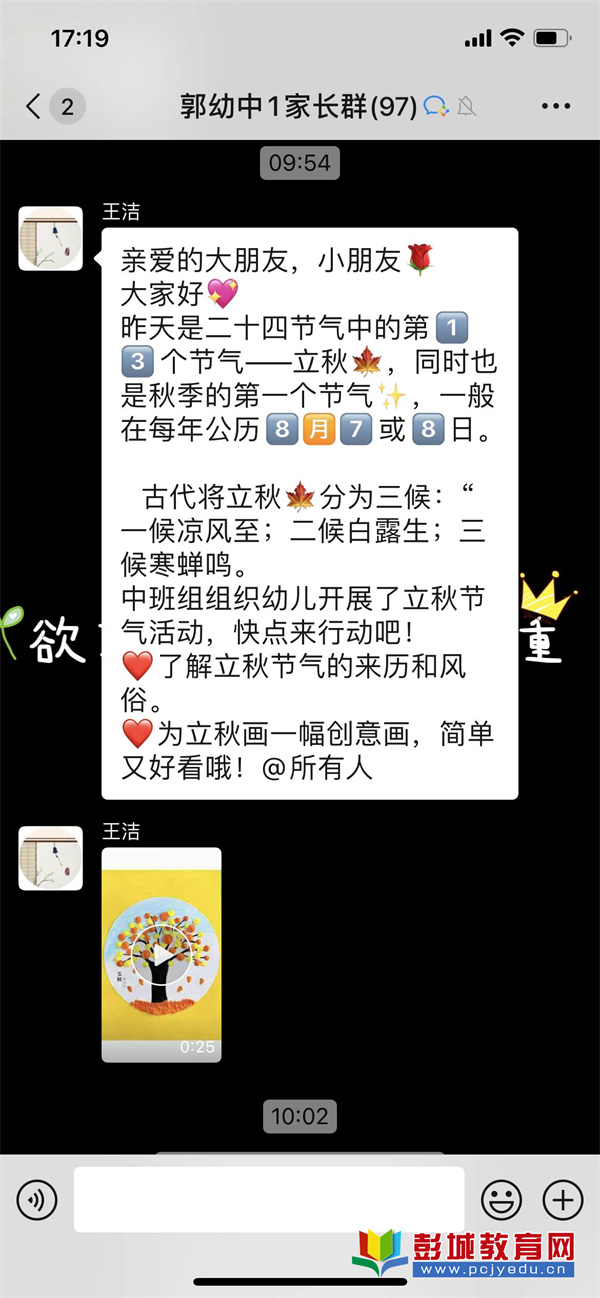The image size is (600, 1298).
Task: Open the group chat overflow menu
Action: tap(555, 106)
